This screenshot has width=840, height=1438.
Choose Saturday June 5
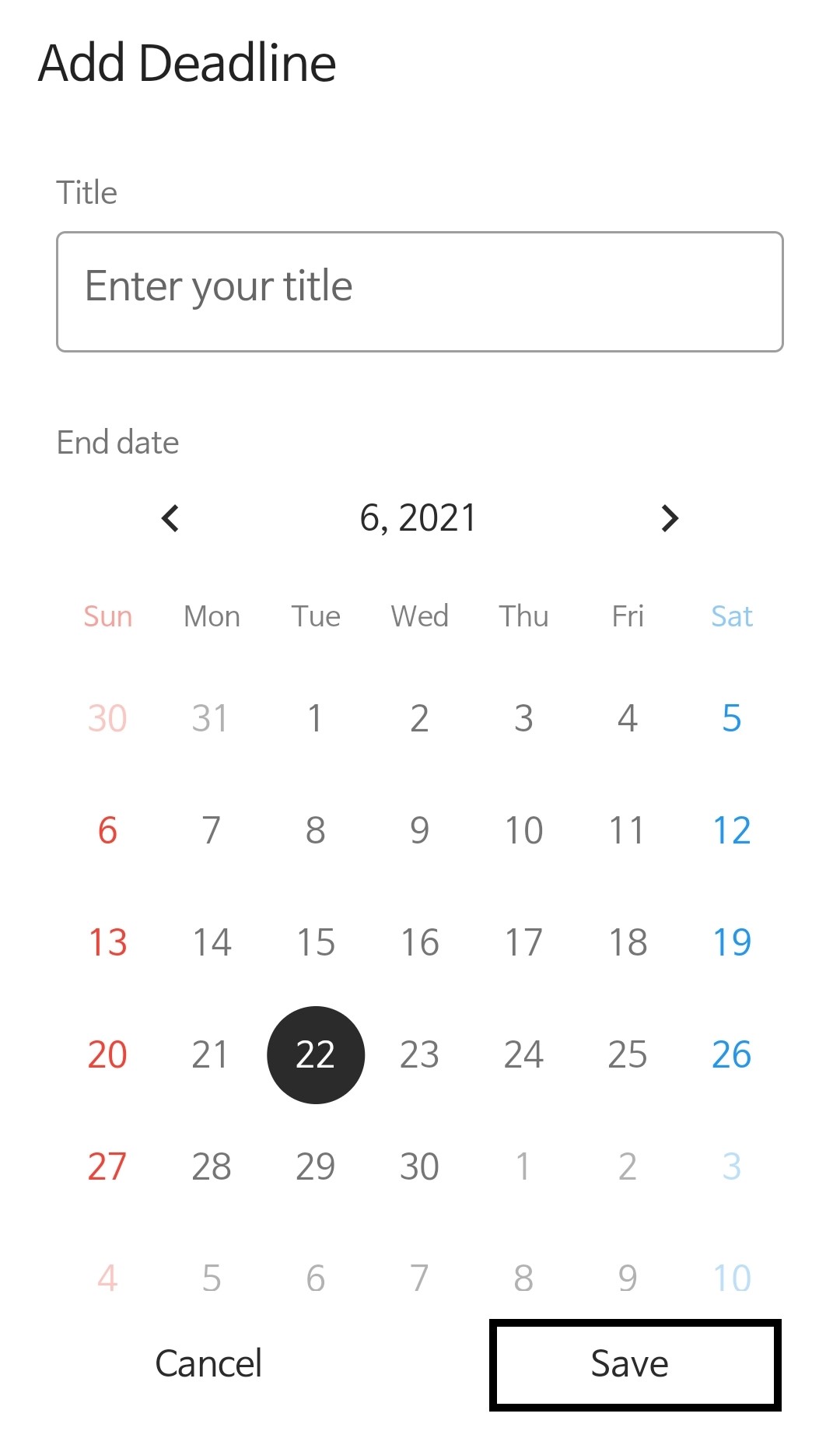point(730,717)
